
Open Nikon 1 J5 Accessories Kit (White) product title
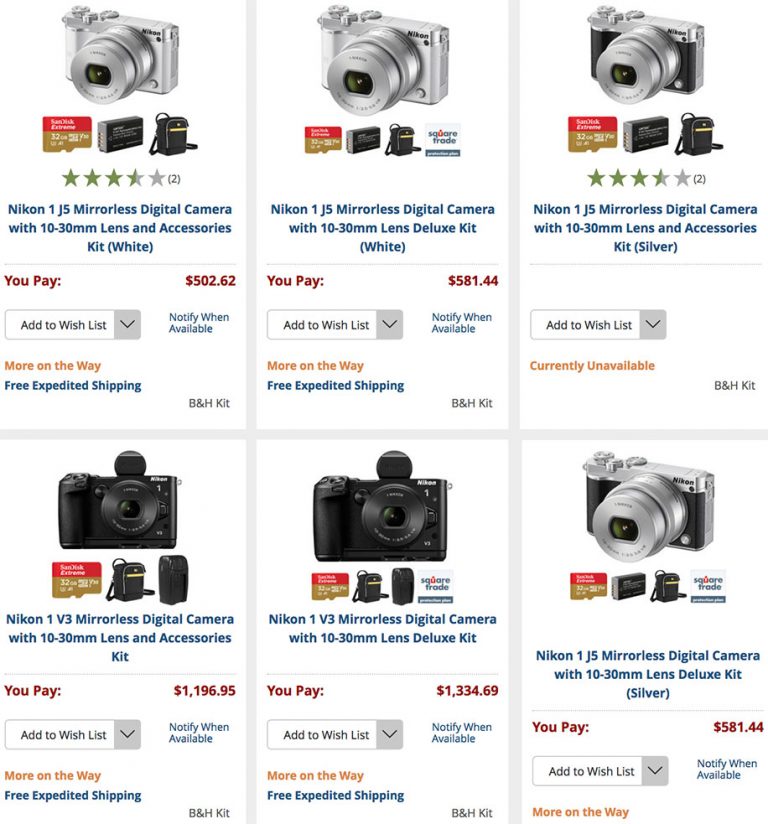coord(118,228)
